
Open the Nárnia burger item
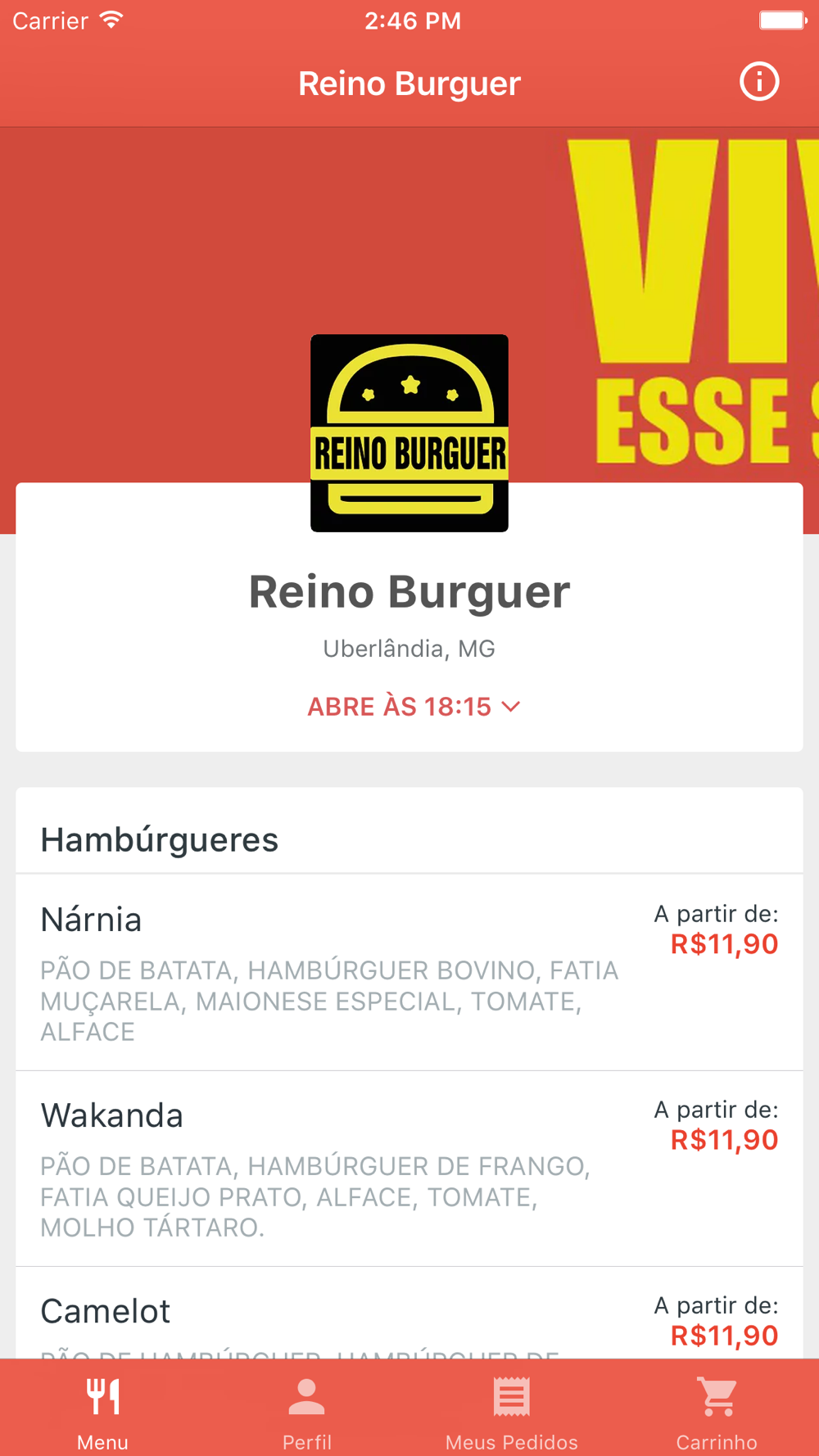pos(409,973)
